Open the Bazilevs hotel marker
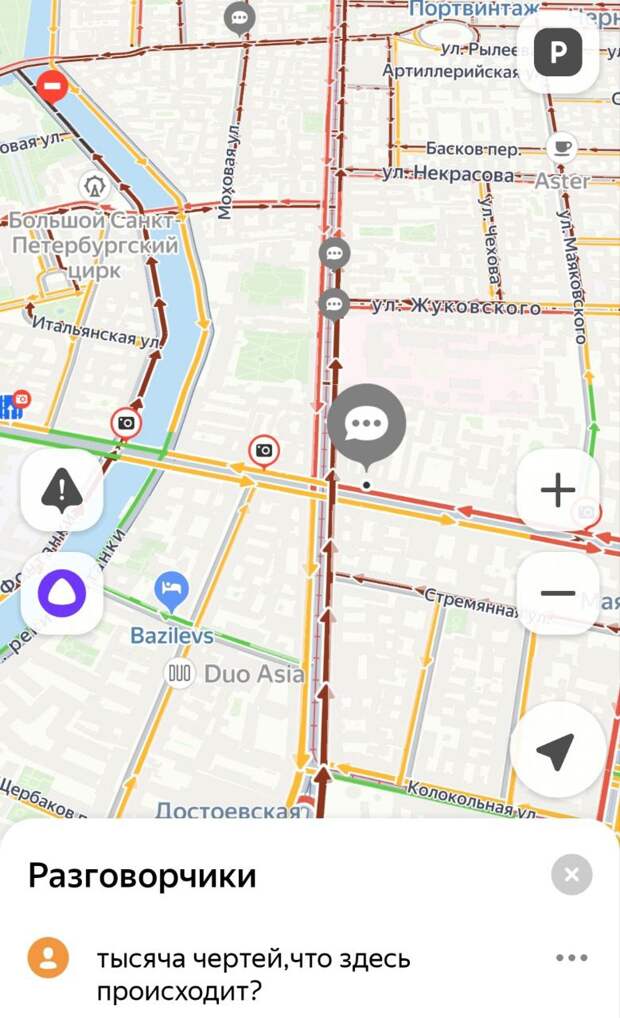 [172, 589]
